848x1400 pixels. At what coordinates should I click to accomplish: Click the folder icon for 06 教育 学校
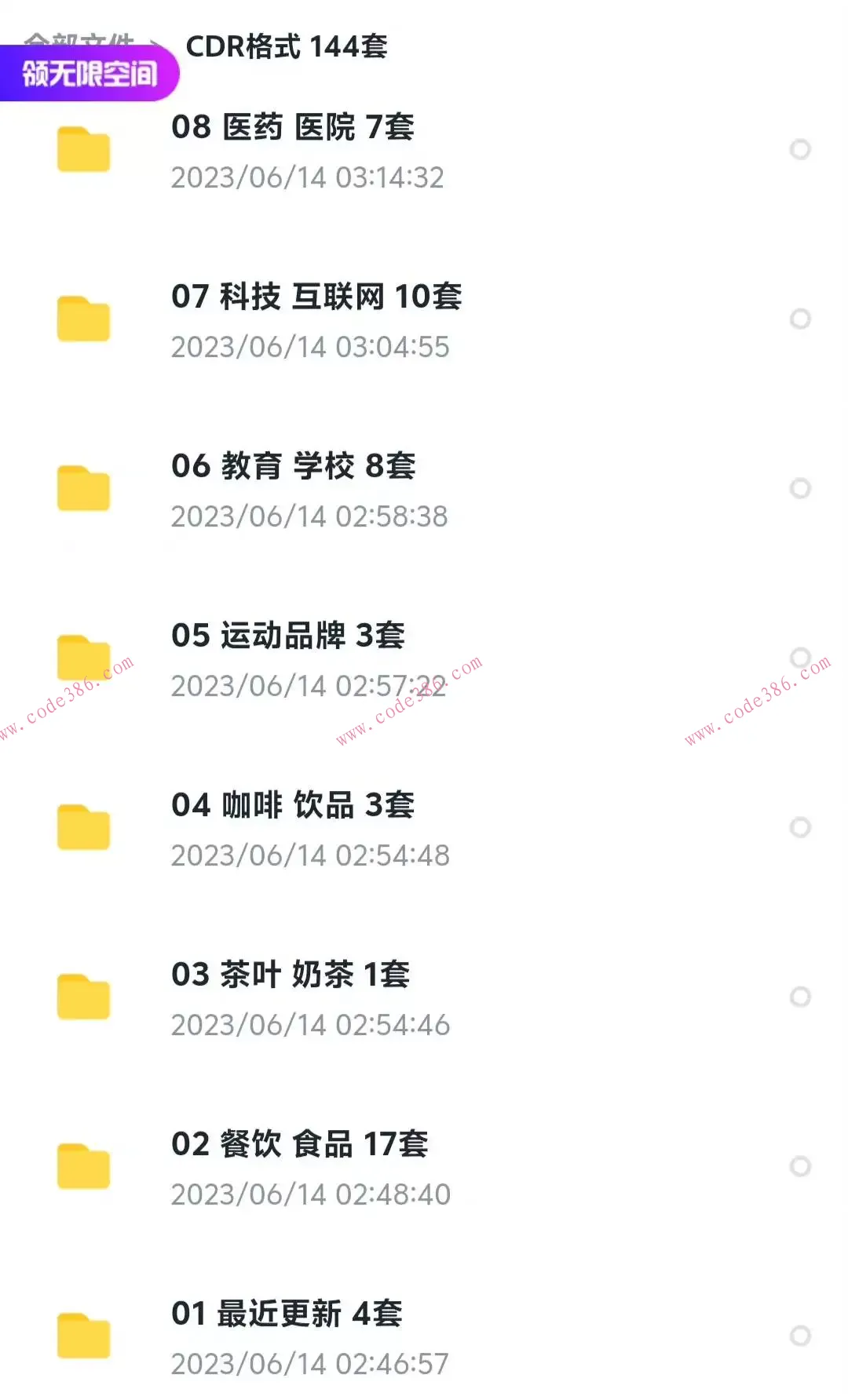84,487
